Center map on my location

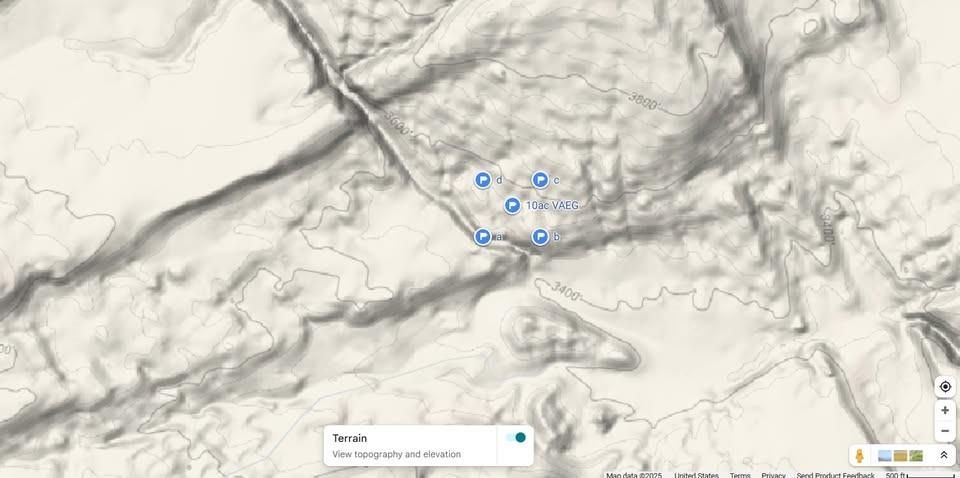pyautogui.click(x=944, y=387)
